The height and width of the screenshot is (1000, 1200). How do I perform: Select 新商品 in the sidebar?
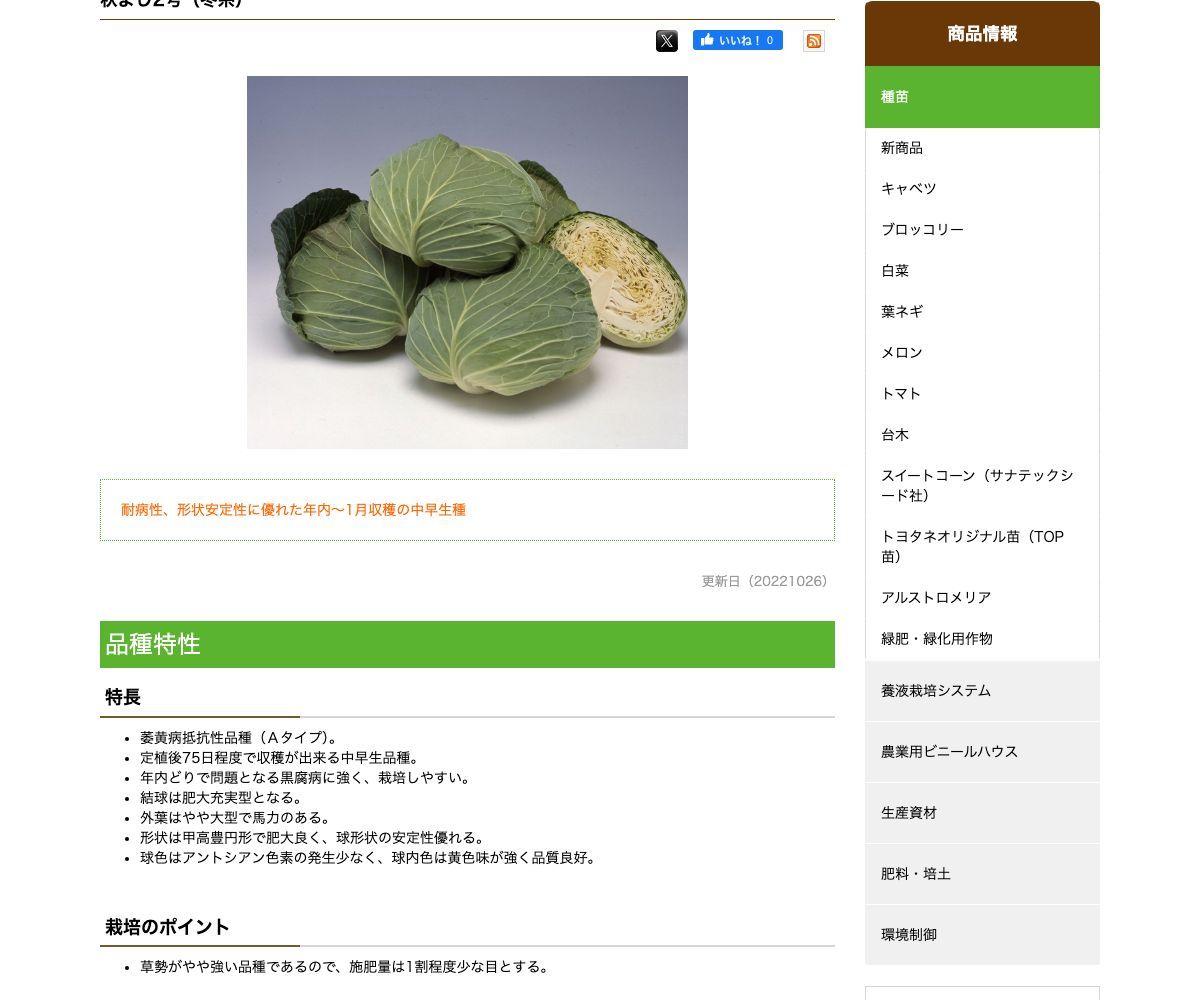point(902,148)
